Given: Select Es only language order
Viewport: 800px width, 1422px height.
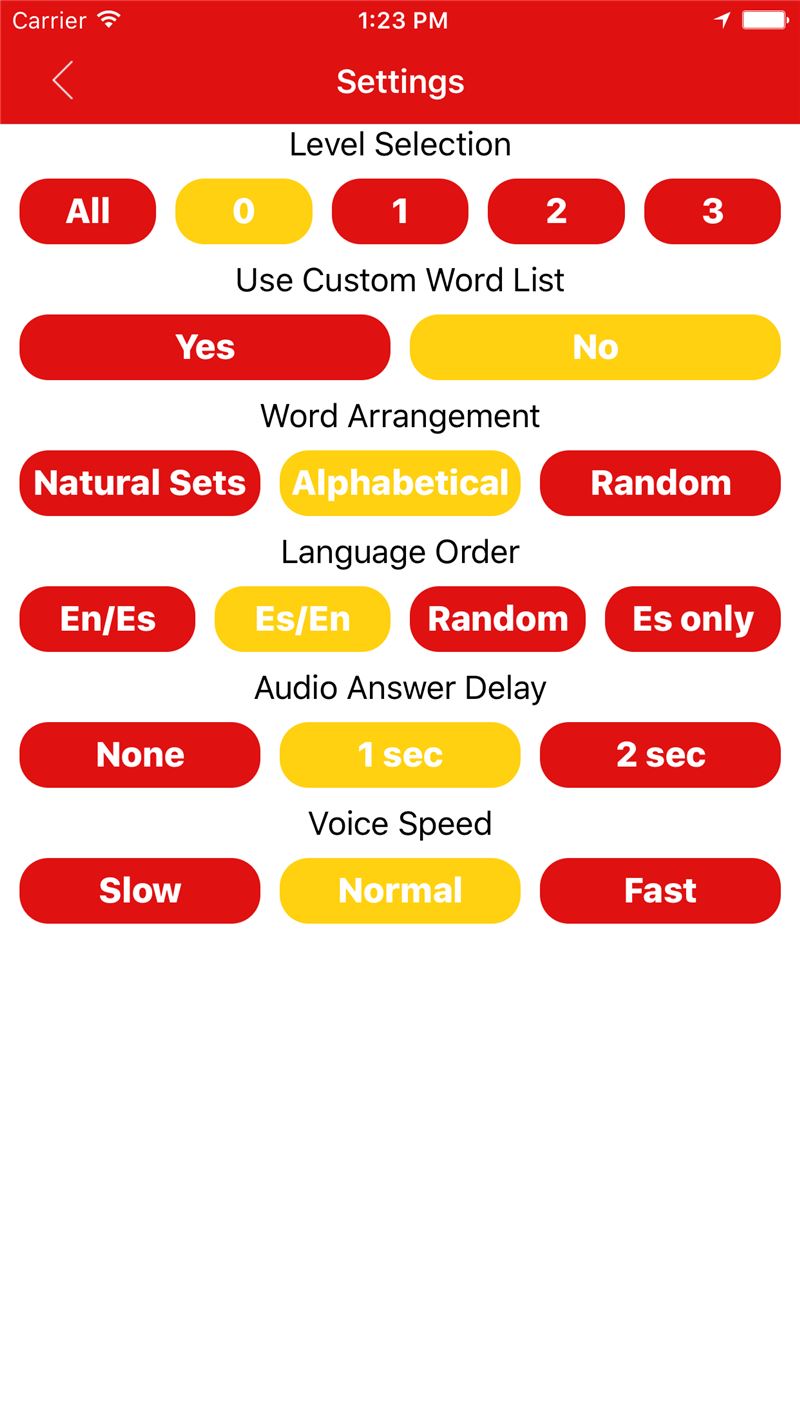Looking at the screenshot, I should 693,619.
